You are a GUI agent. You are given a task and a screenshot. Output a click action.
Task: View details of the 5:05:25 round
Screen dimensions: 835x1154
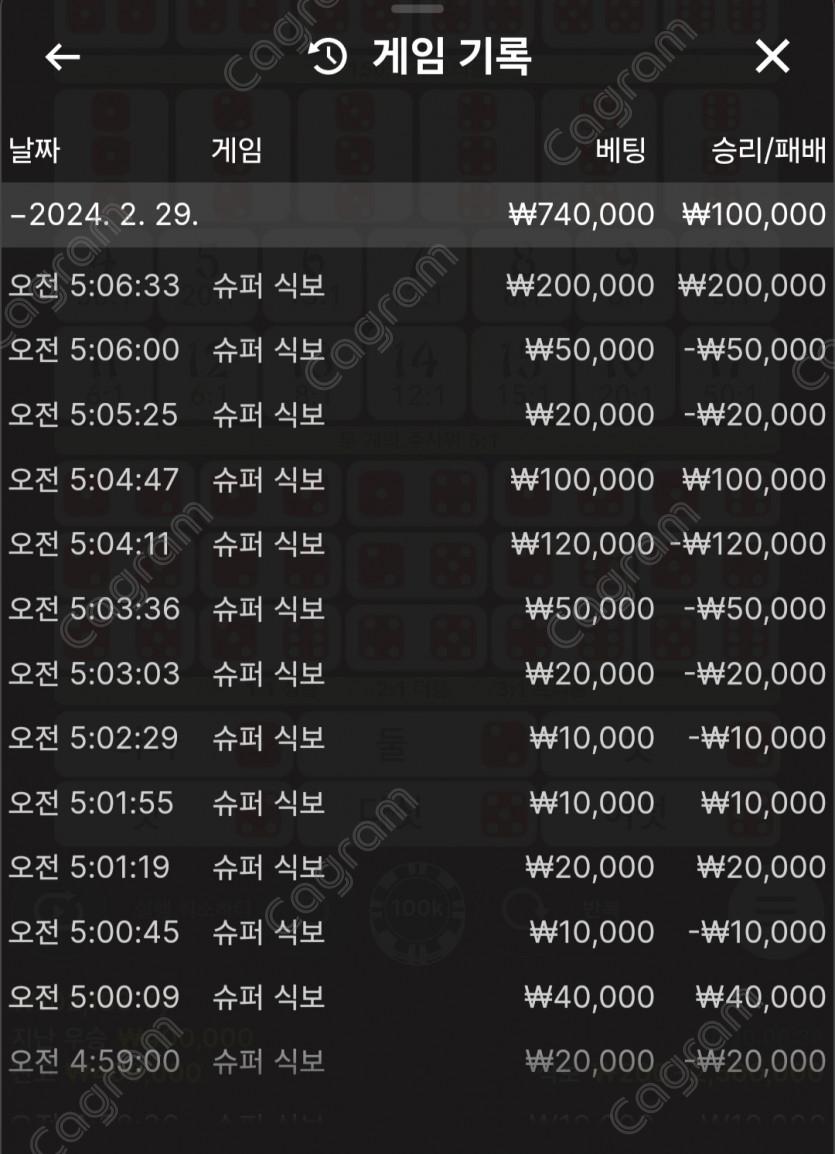[x=416, y=414]
